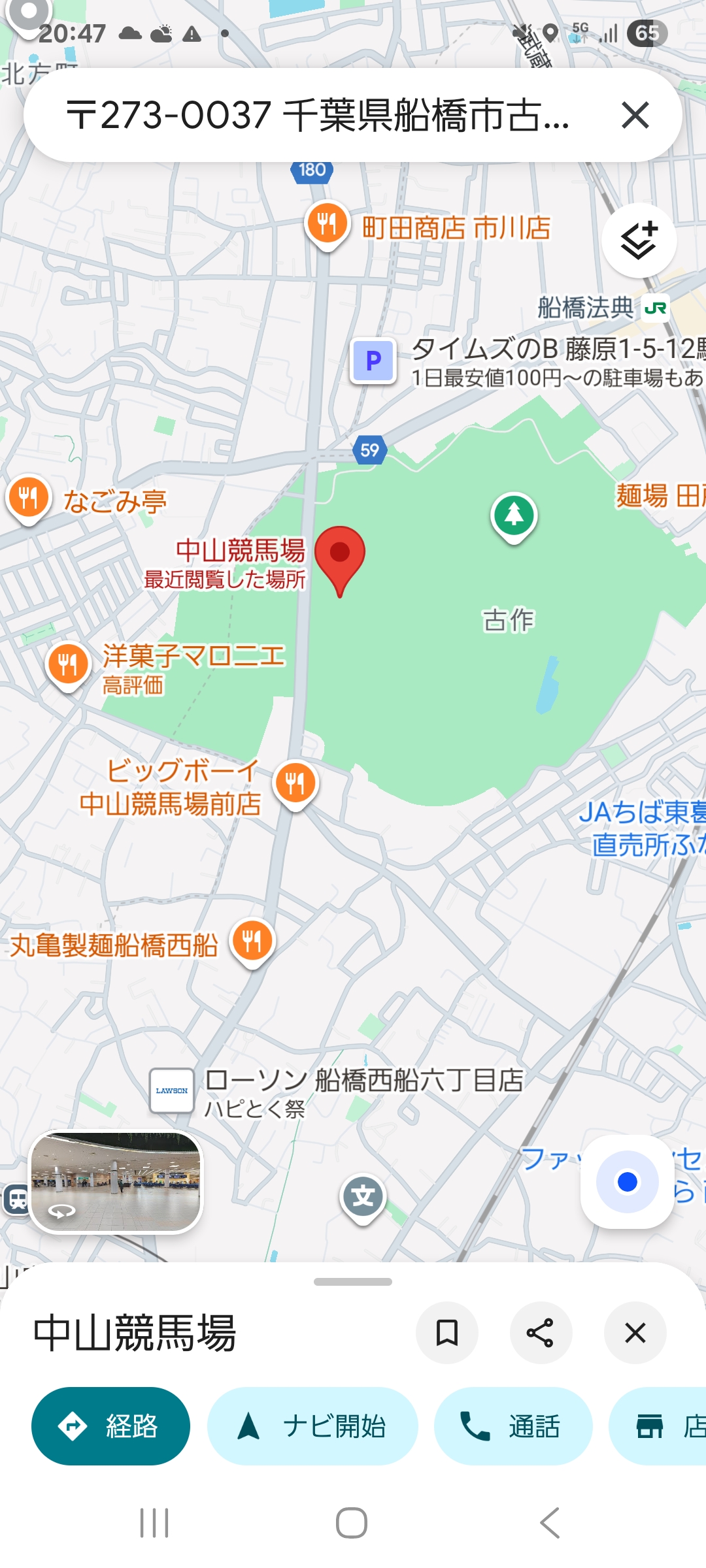Open ビッグボーイ 中山競馬場前店 marker
This screenshot has width=706, height=1568.
295,783
